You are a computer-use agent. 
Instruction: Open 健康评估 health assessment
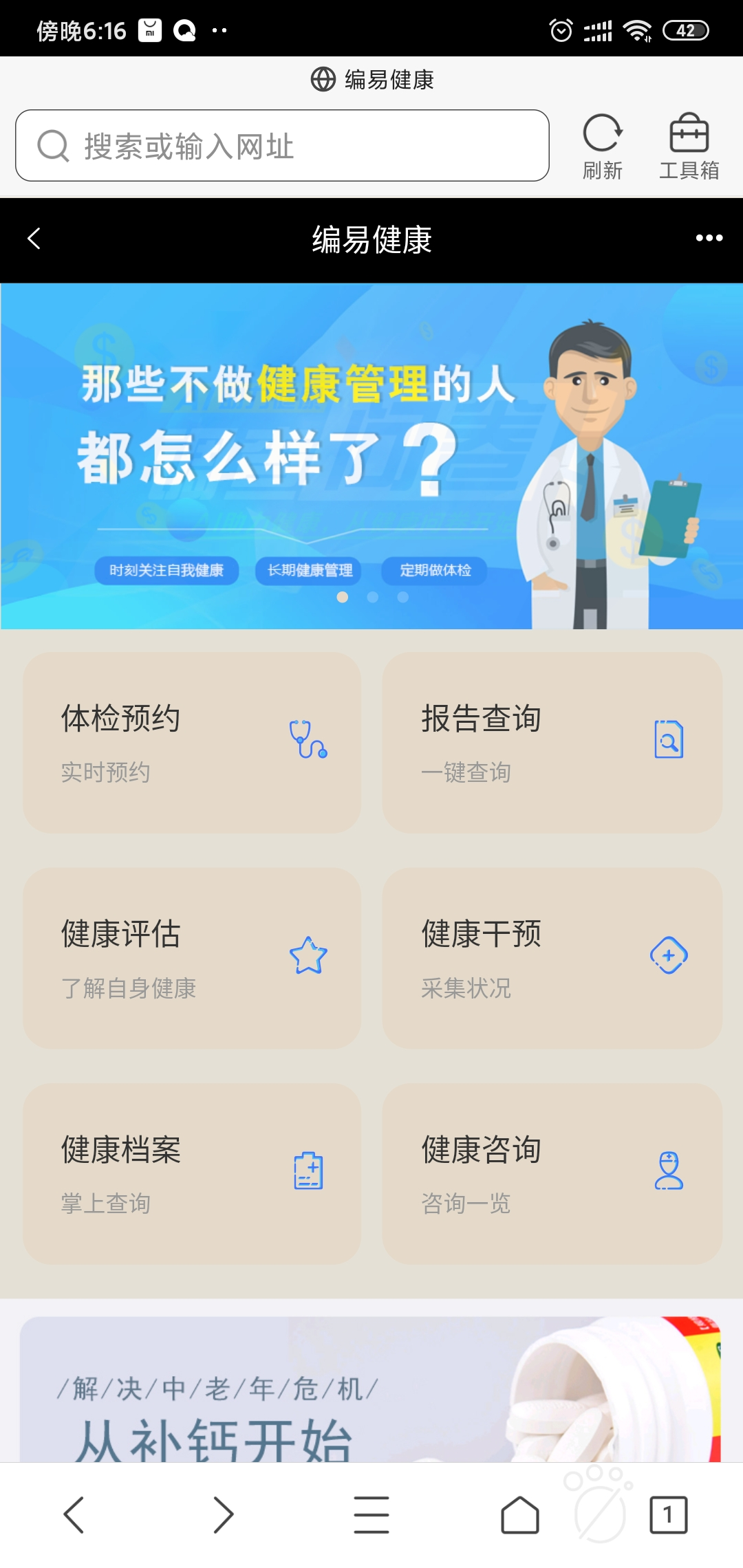click(192, 958)
